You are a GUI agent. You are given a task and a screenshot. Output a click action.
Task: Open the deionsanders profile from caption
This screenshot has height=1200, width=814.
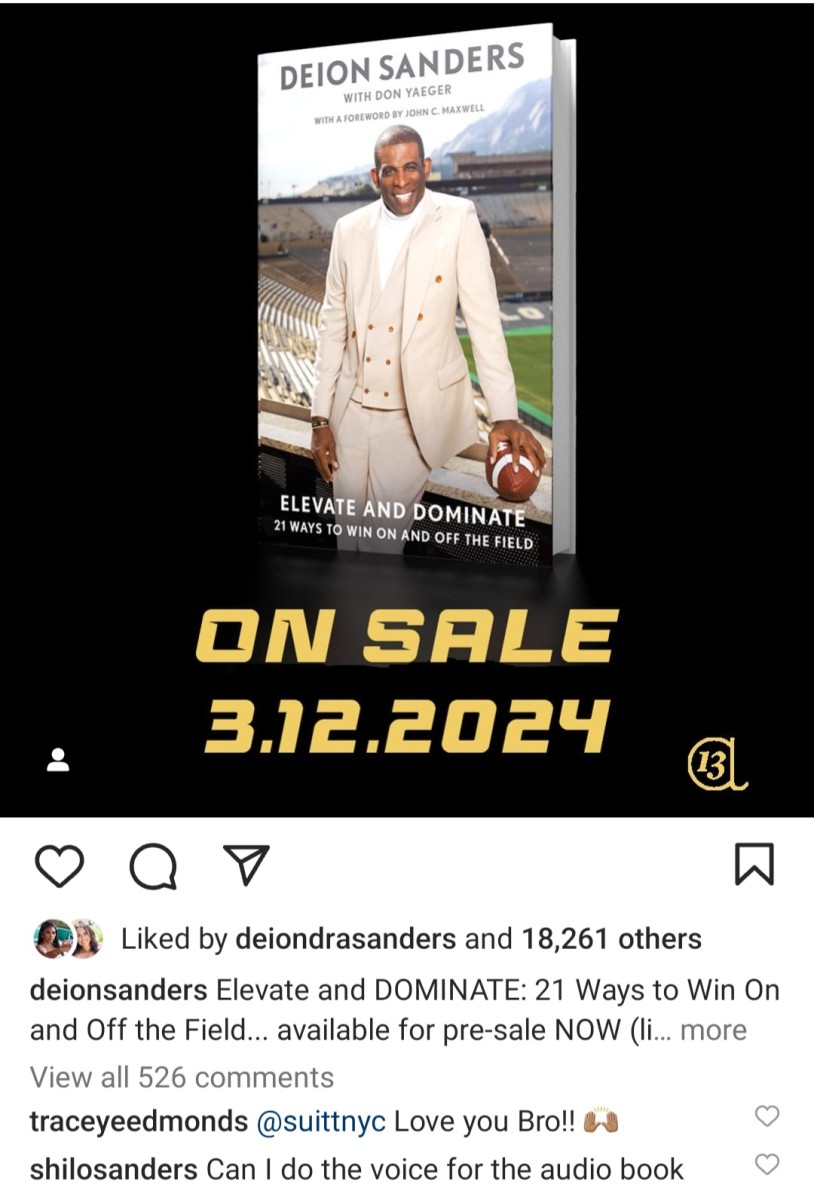(119, 991)
